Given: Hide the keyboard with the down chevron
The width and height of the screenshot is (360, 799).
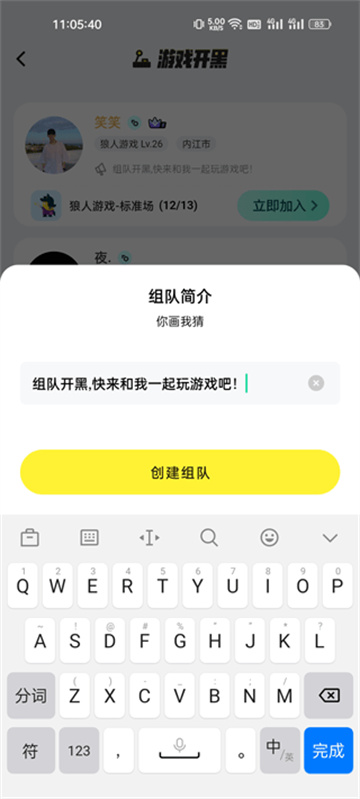Looking at the screenshot, I should pos(330,538).
